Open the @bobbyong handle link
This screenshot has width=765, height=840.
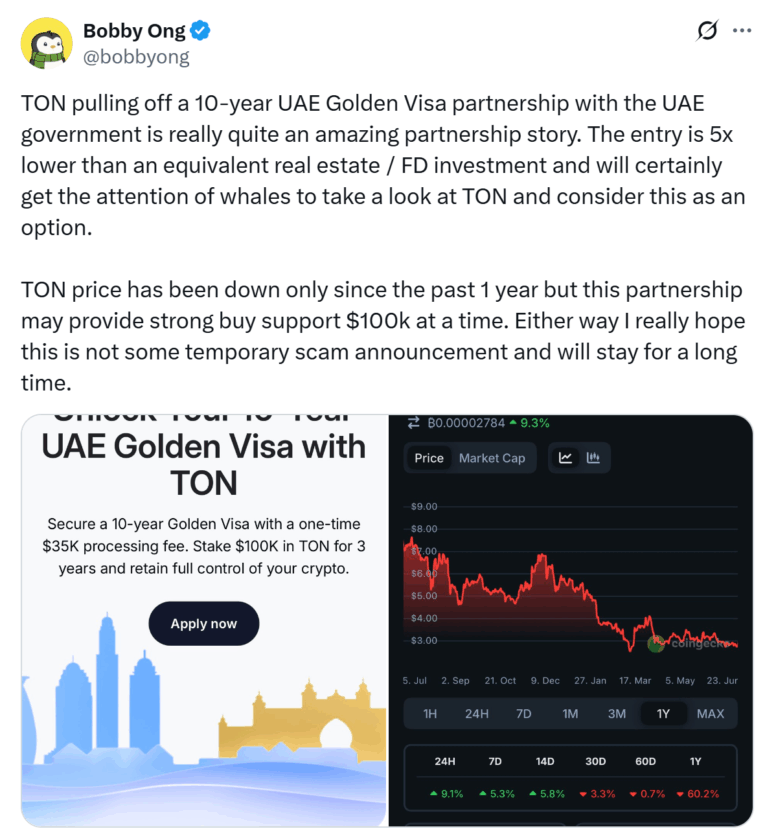click(x=136, y=56)
